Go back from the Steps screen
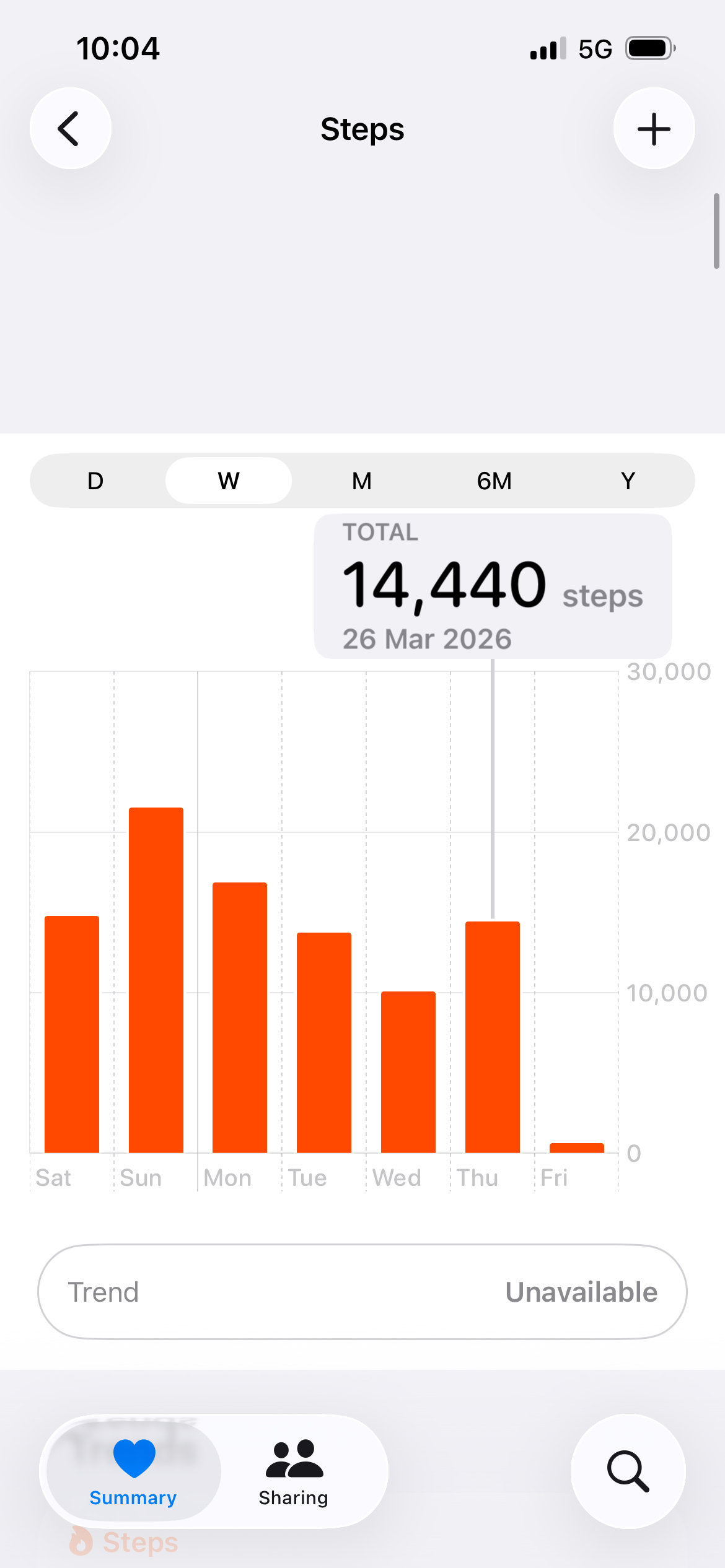Image resolution: width=725 pixels, height=1568 pixels. [x=71, y=129]
